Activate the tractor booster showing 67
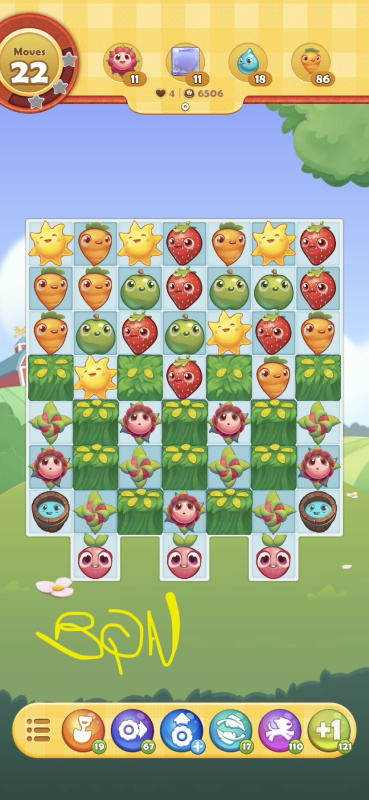This screenshot has width=369, height=800. [133, 730]
